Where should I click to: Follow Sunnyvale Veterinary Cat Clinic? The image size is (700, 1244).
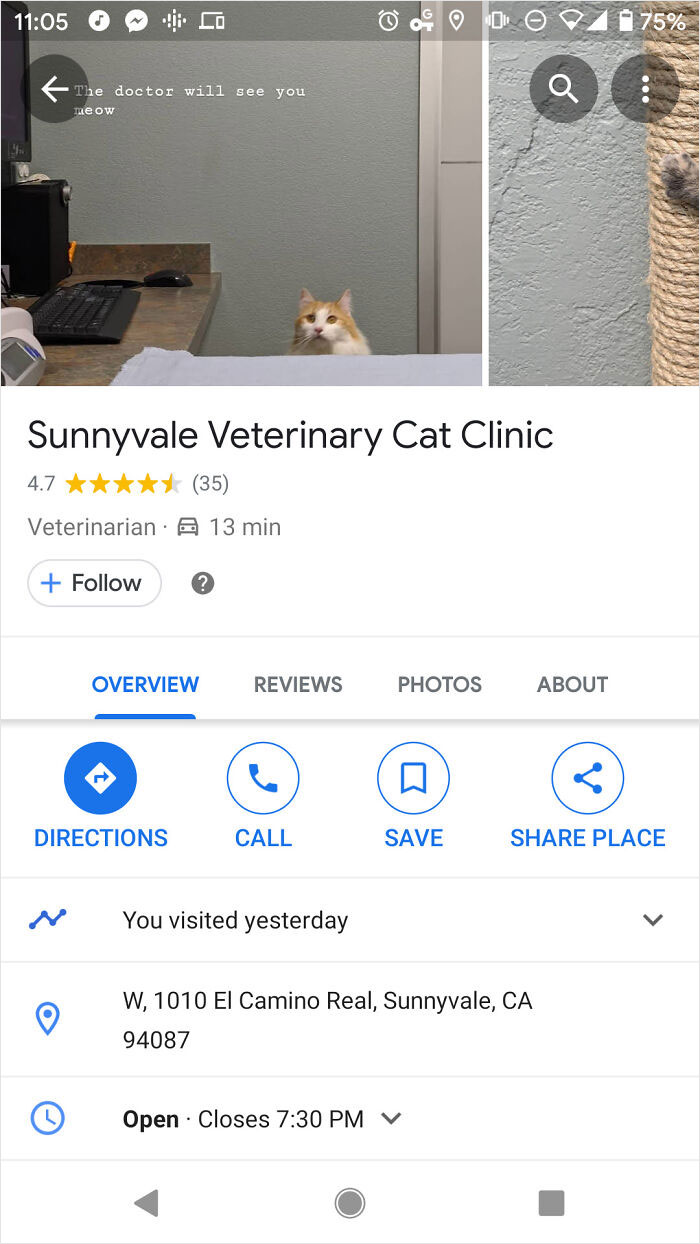[94, 583]
